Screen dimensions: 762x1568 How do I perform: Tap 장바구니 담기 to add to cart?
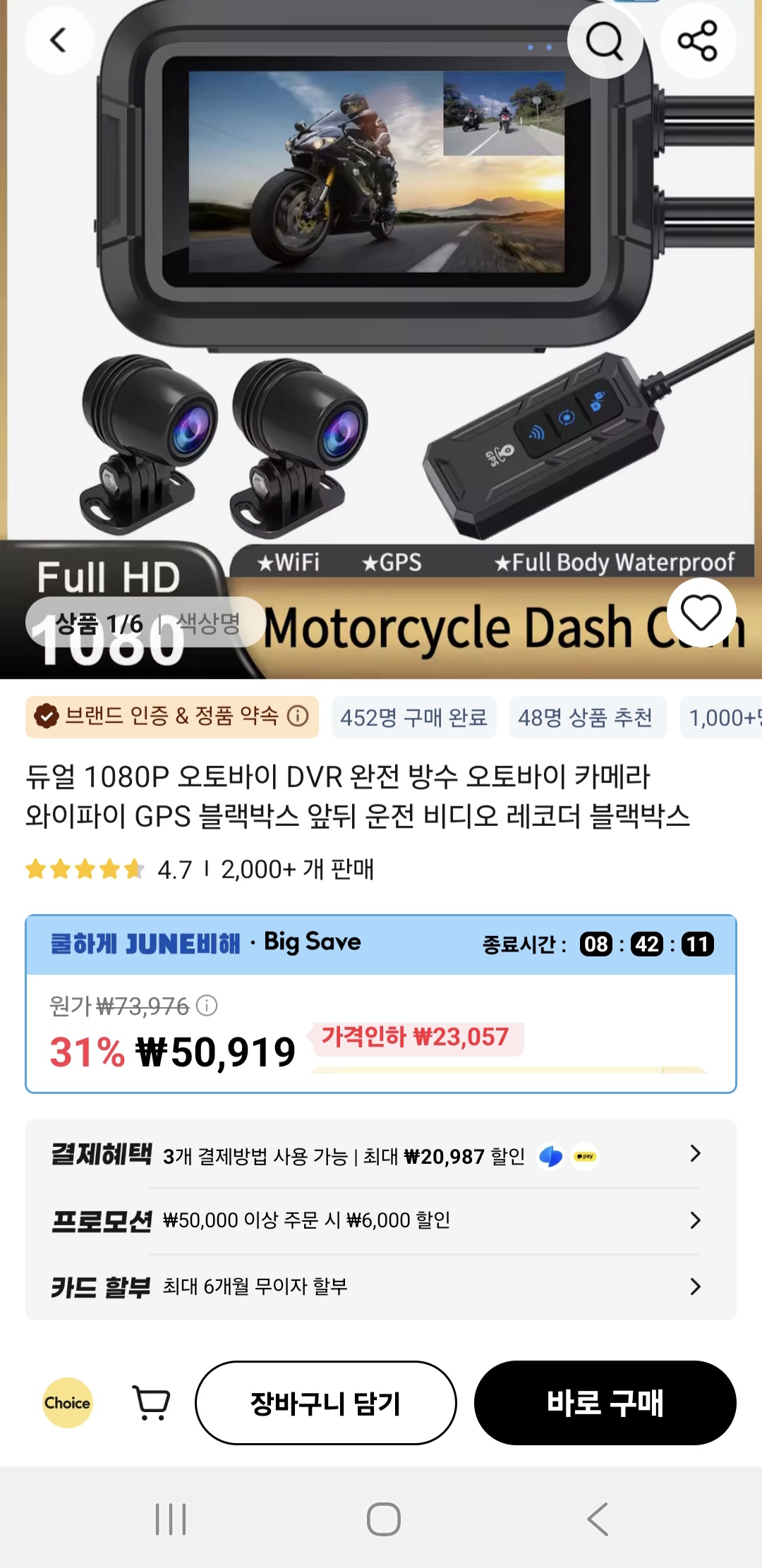325,1402
